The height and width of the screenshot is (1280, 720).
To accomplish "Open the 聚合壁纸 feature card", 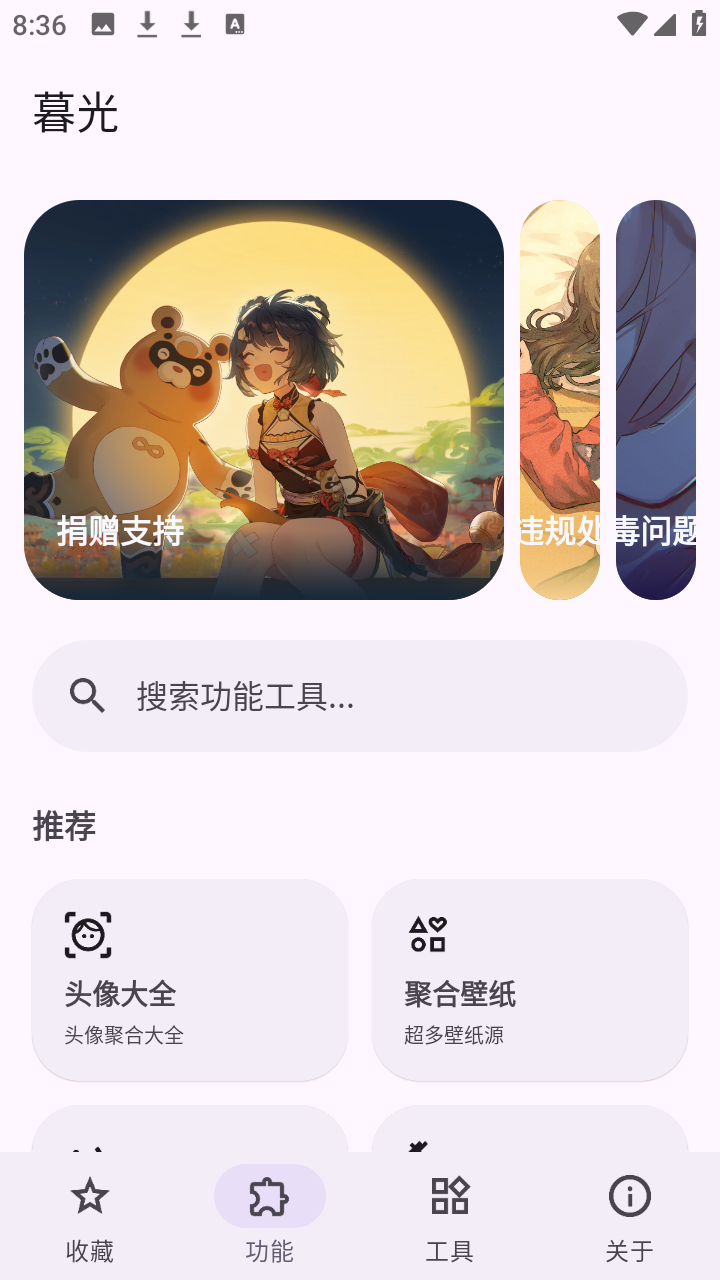I will click(x=530, y=980).
